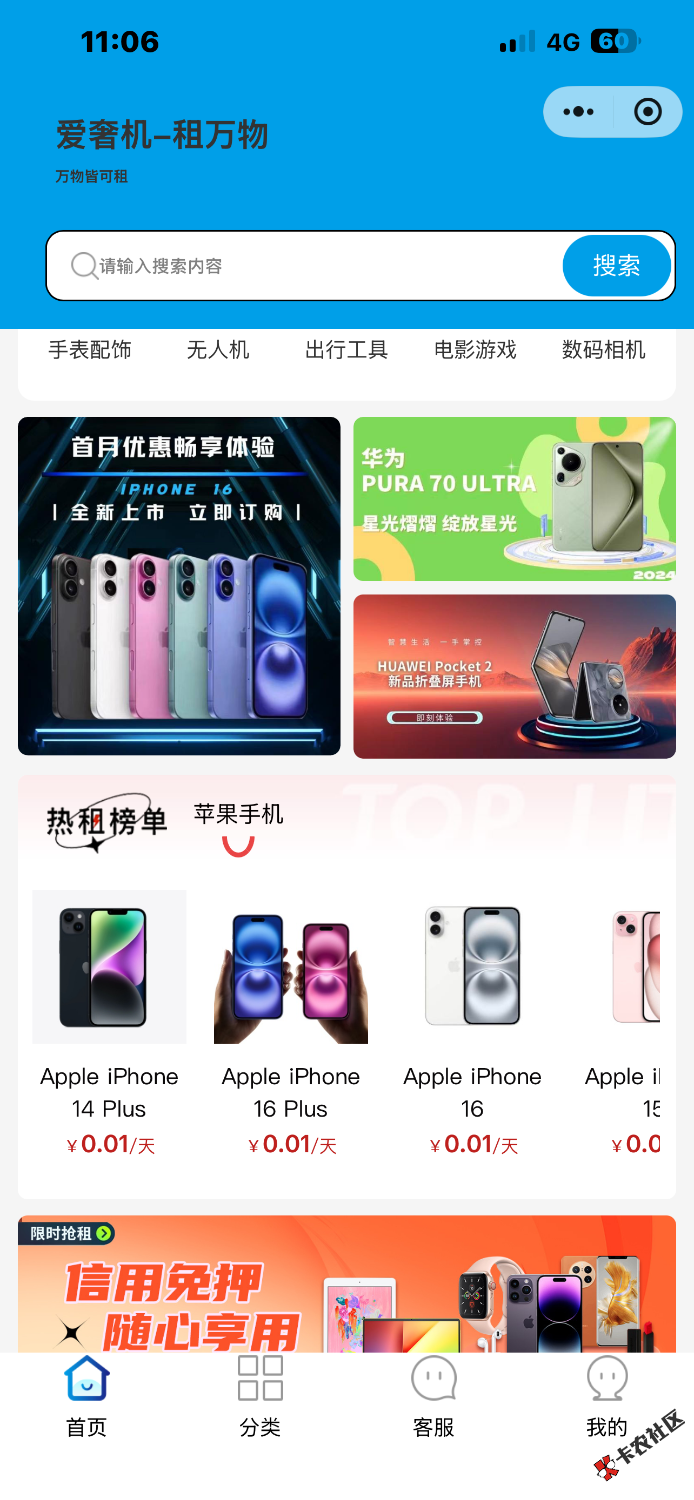Viewport: 694px width, 1500px height.
Task: Browse the 数码相机 category
Action: click(603, 350)
